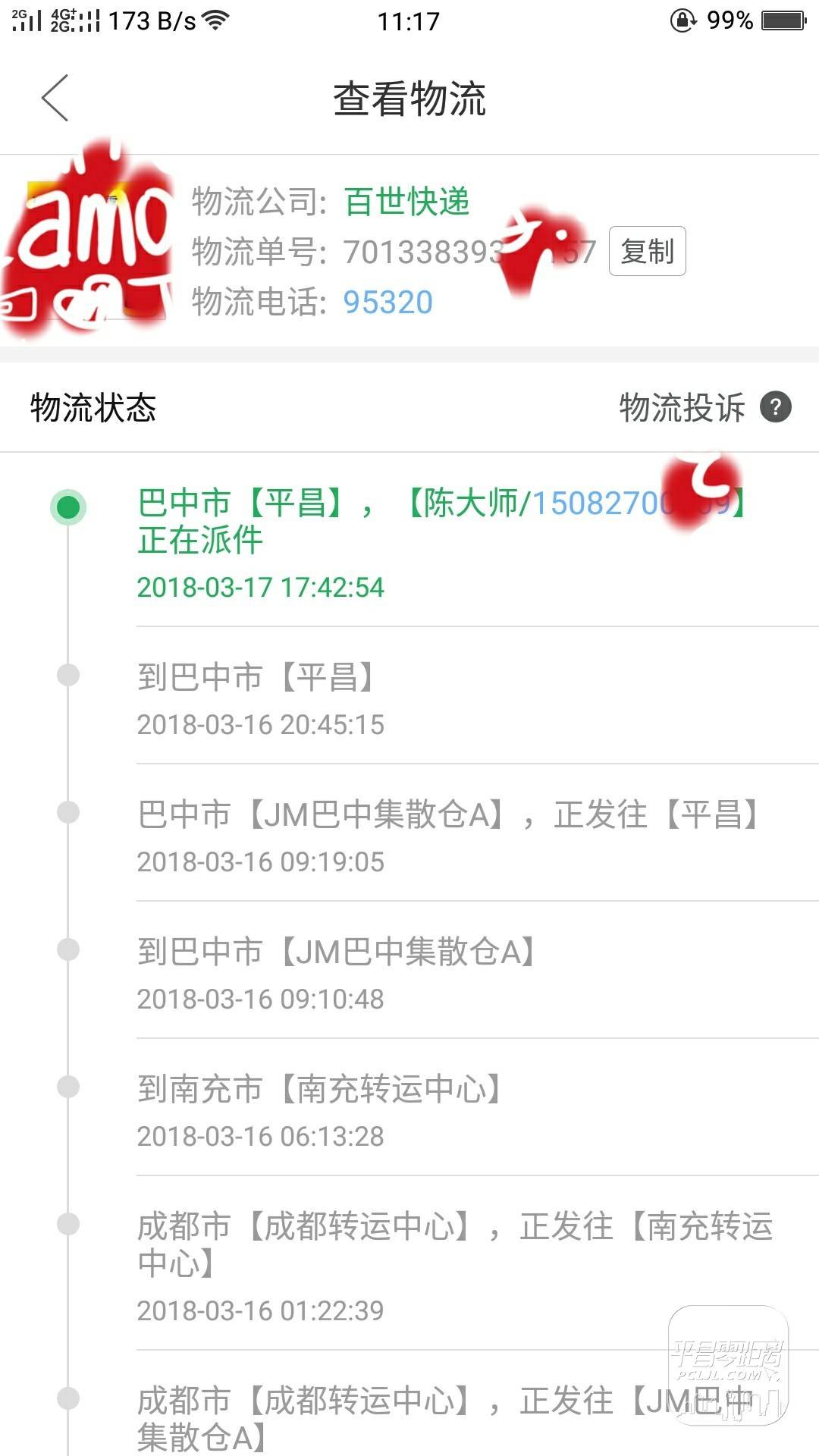Go back from the 查看物流 page

coord(55,98)
